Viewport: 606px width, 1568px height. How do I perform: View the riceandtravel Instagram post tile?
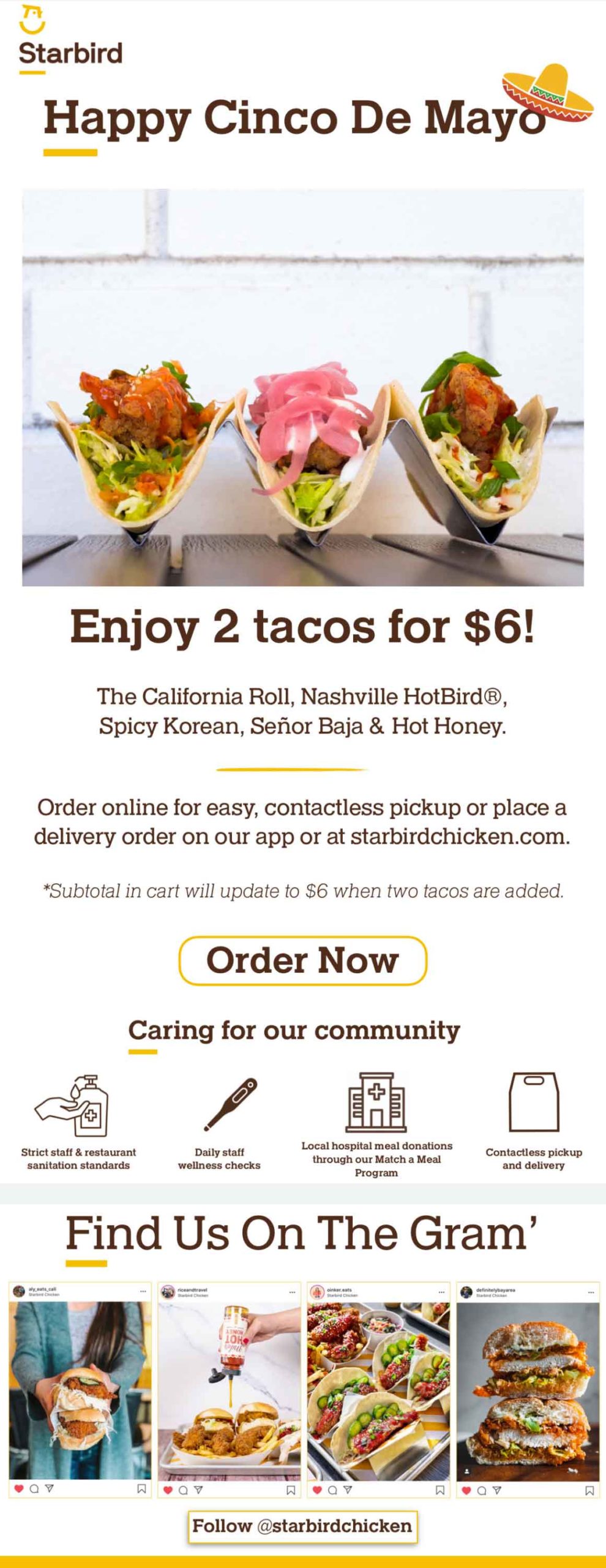coord(230,1390)
